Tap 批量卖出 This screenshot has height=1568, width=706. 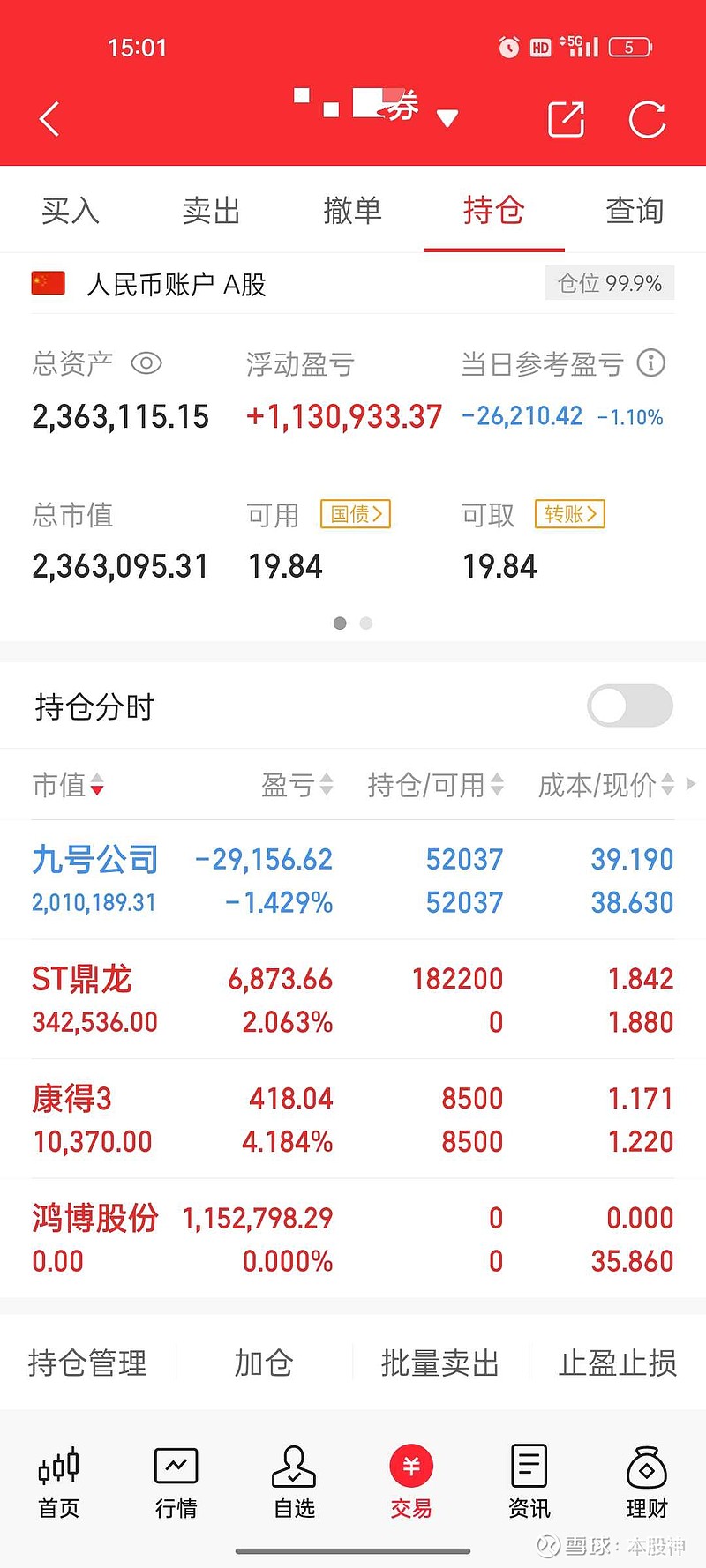[440, 1363]
